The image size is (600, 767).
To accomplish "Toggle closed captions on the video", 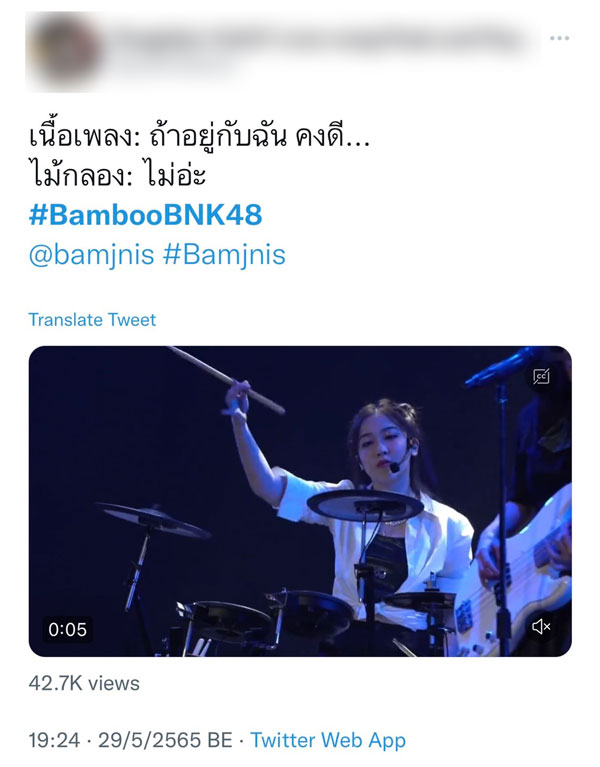I will pyautogui.click(x=541, y=377).
